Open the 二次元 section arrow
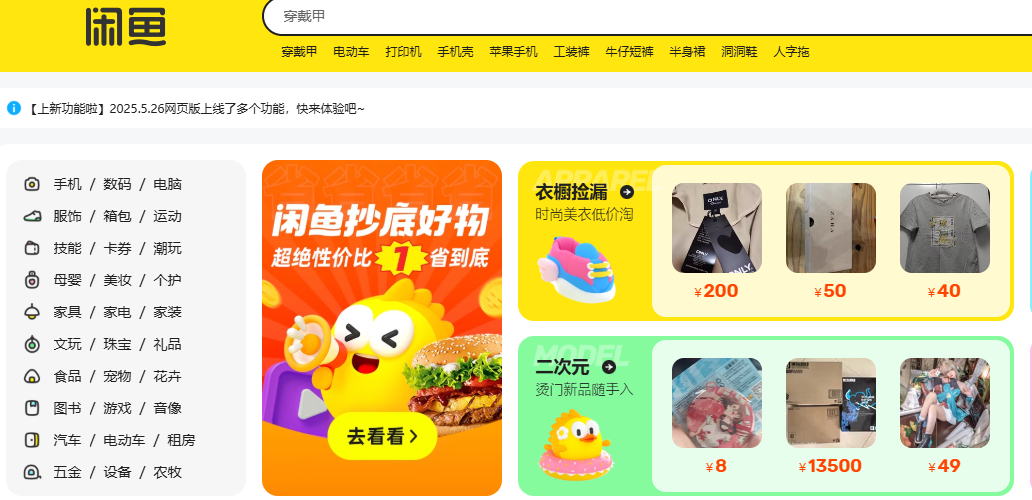Screen dimensions: 1032x500 (x=609, y=367)
